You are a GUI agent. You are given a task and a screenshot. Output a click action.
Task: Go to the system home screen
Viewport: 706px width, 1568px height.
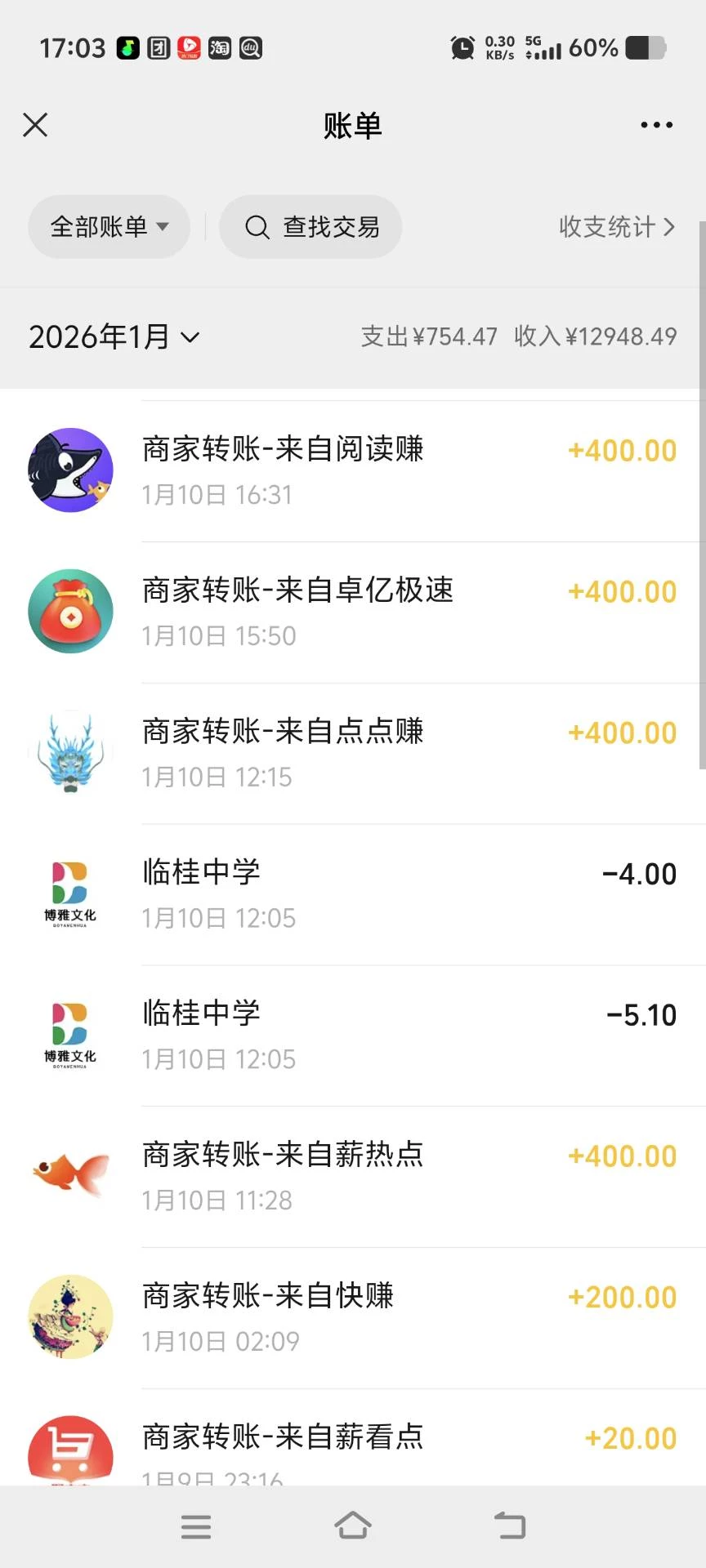pyautogui.click(x=353, y=1526)
